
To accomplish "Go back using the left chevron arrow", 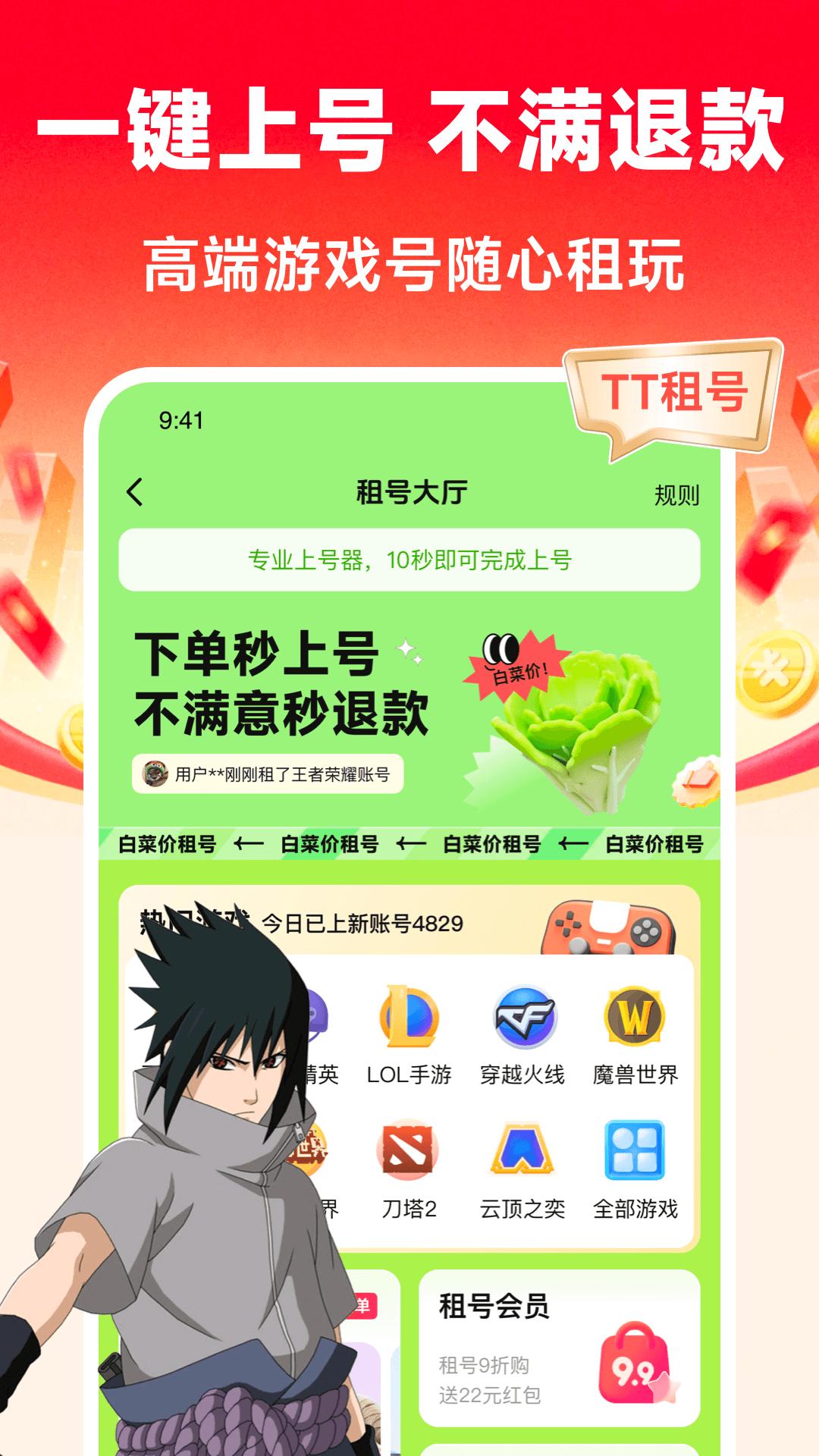I will click(134, 493).
